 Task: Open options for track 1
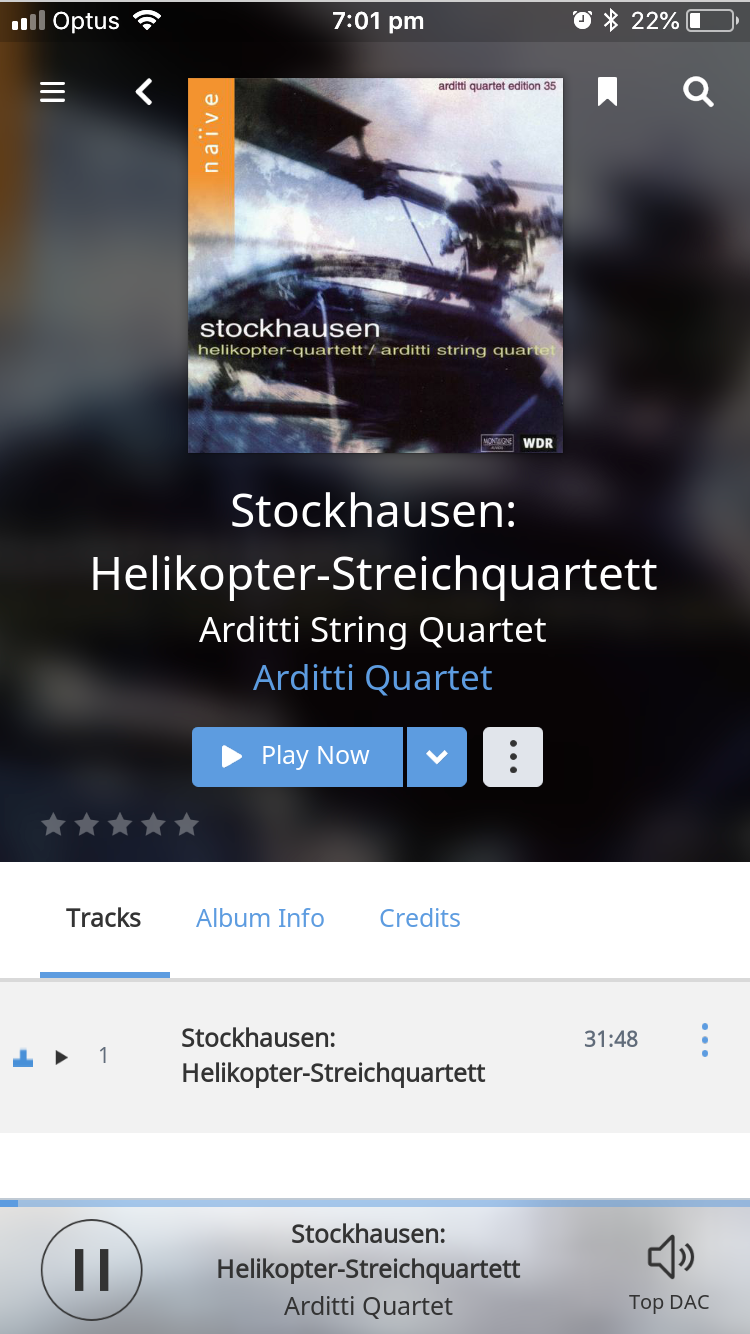click(x=705, y=1040)
